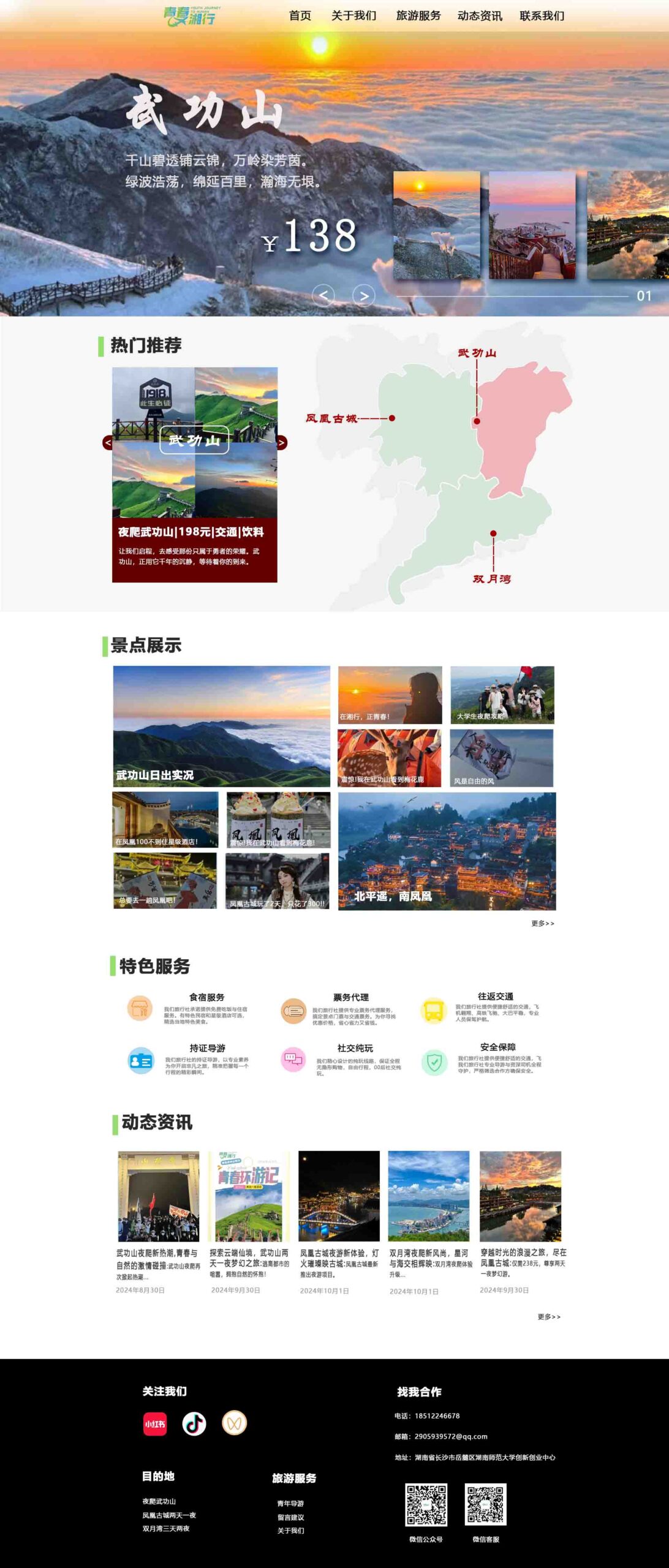Open 凤凰古城两天一夜 footer link
The height and width of the screenshot is (1568, 669).
tap(169, 1515)
